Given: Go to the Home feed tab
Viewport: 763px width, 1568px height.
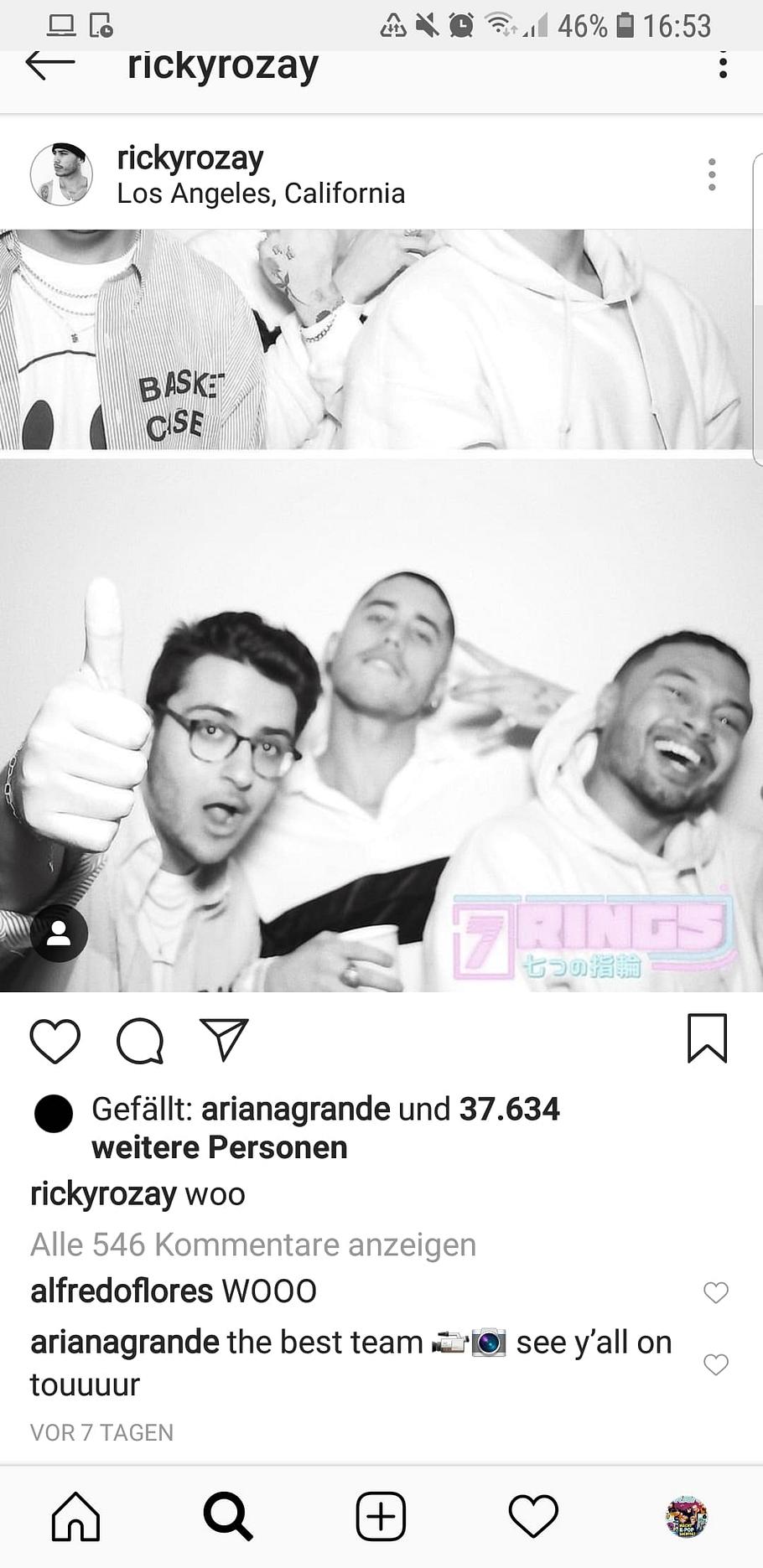Looking at the screenshot, I should tap(75, 1516).
